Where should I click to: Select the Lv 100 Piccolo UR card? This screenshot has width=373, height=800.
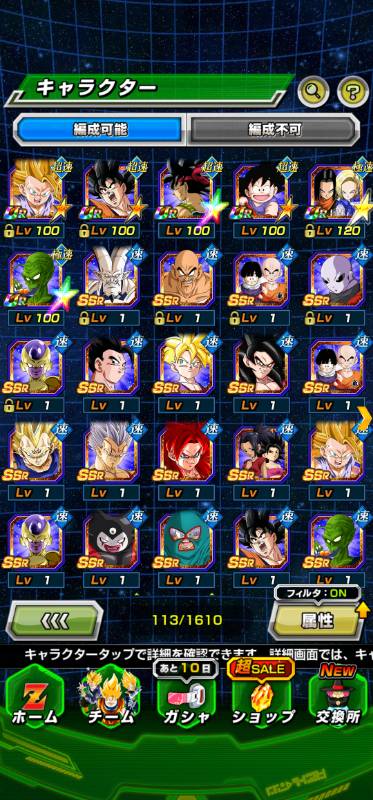pos(36,287)
